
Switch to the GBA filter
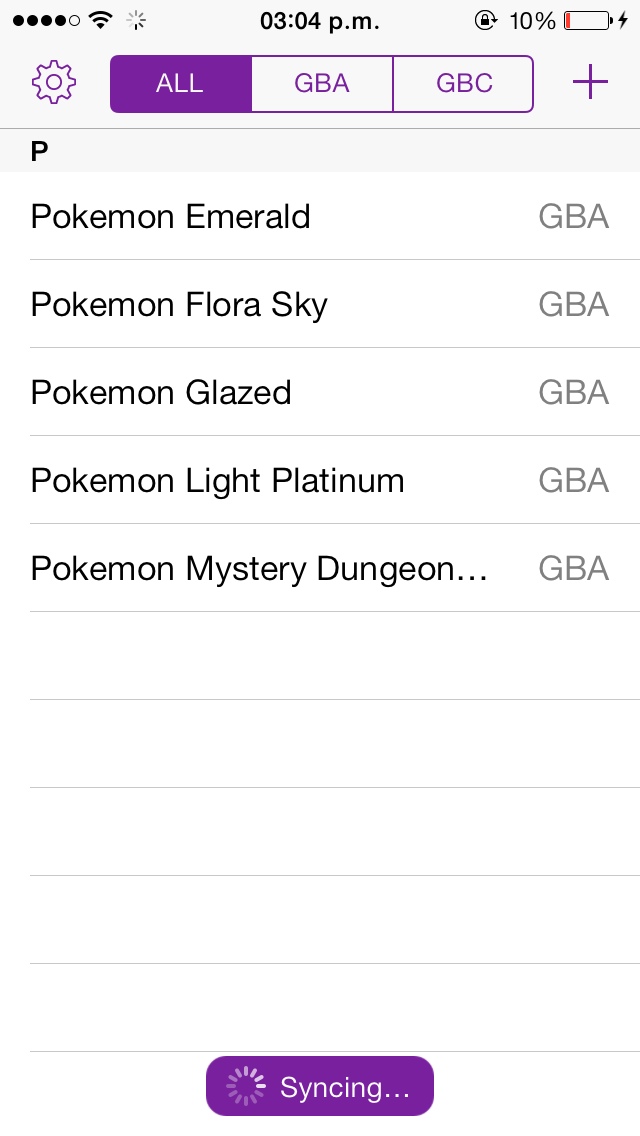322,83
